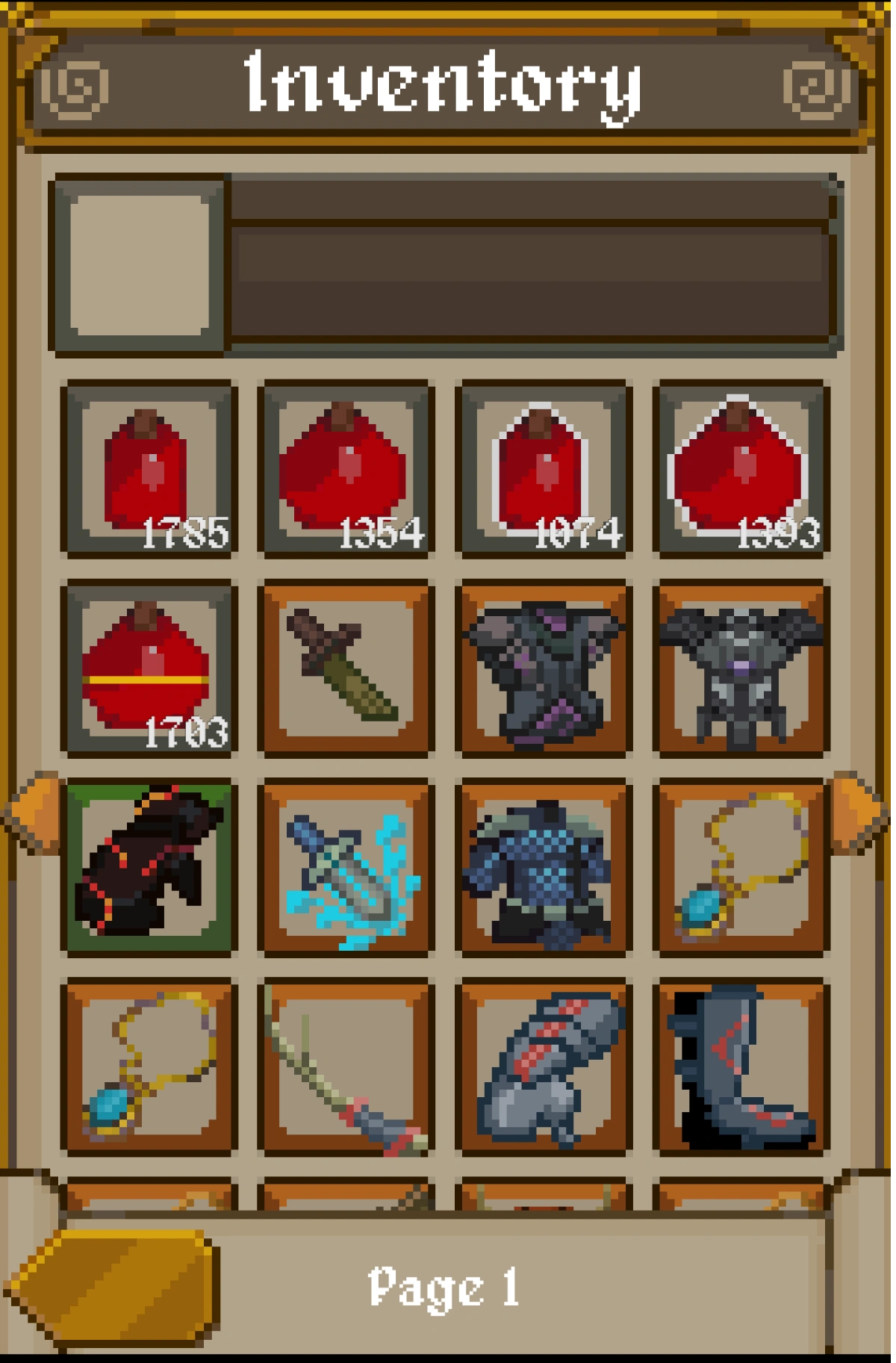
Task: Select the gold amulet next to chainmail armor
Action: (x=741, y=867)
